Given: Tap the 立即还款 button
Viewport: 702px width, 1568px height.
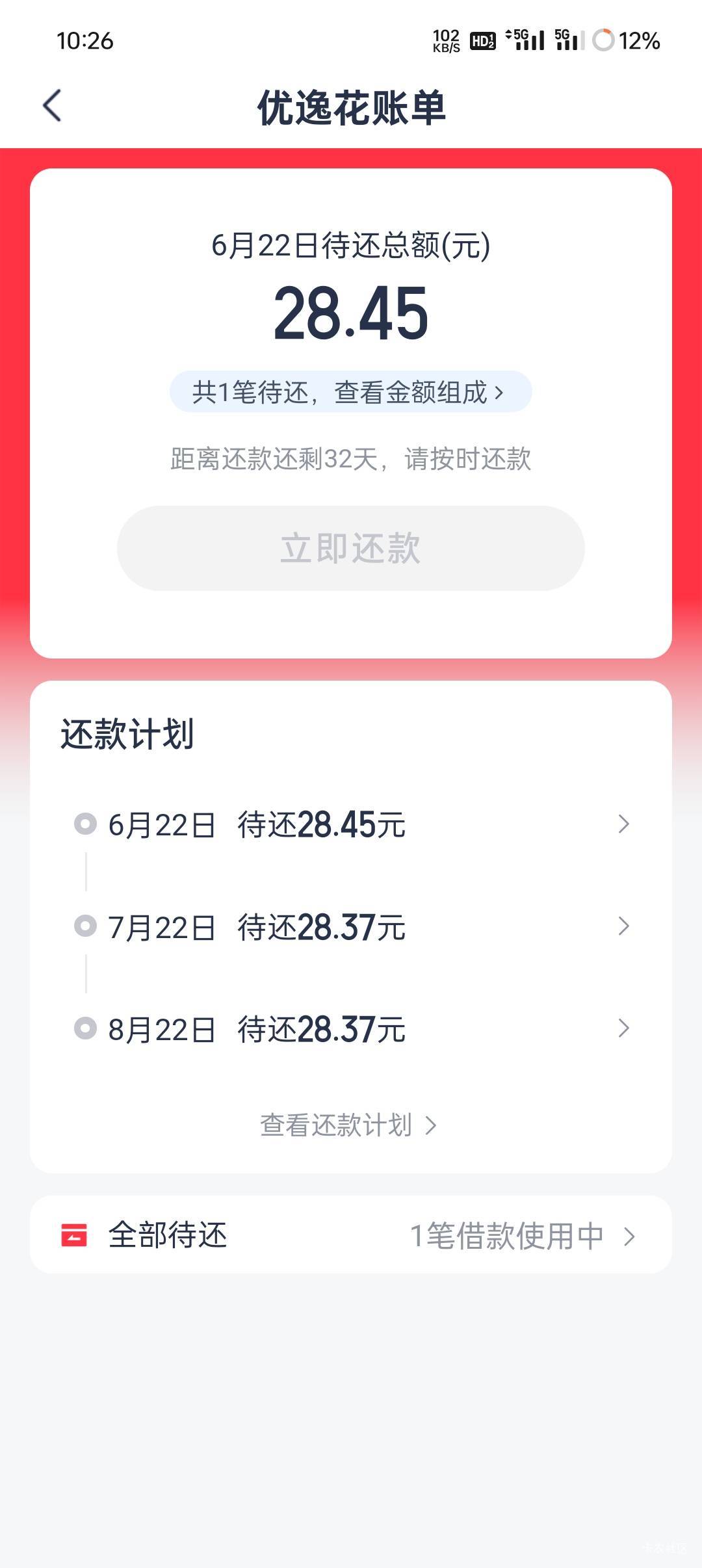Looking at the screenshot, I should point(350,548).
